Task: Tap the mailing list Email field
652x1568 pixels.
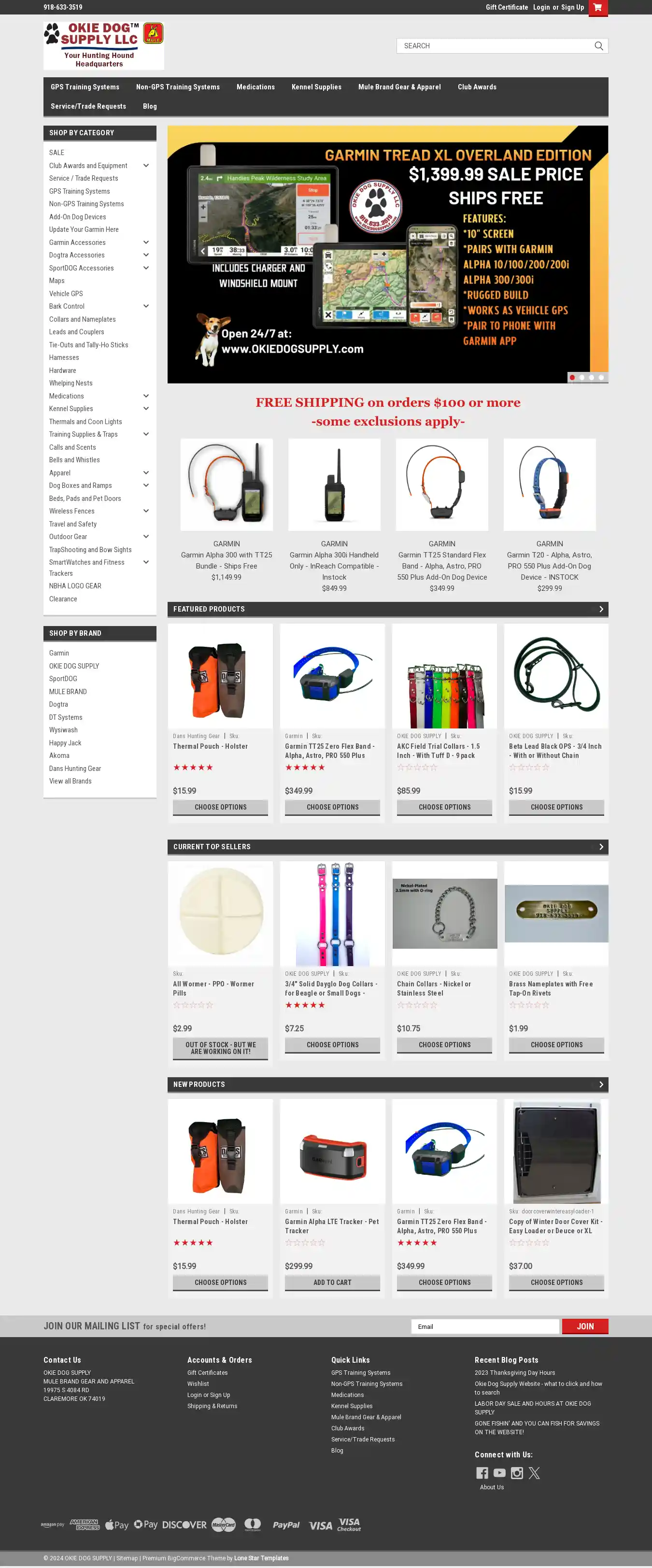Action: (x=484, y=1326)
